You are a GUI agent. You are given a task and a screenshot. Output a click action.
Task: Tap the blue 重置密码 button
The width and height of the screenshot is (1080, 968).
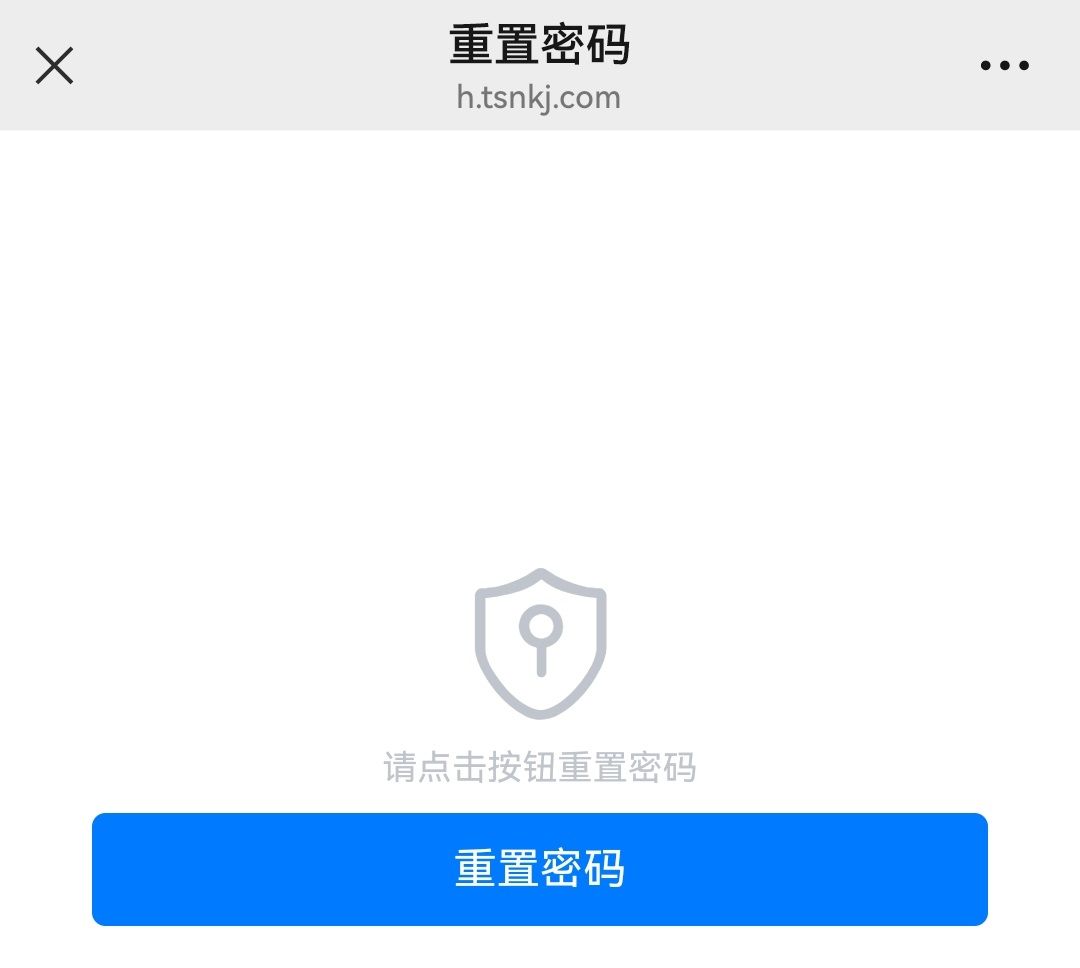point(540,869)
